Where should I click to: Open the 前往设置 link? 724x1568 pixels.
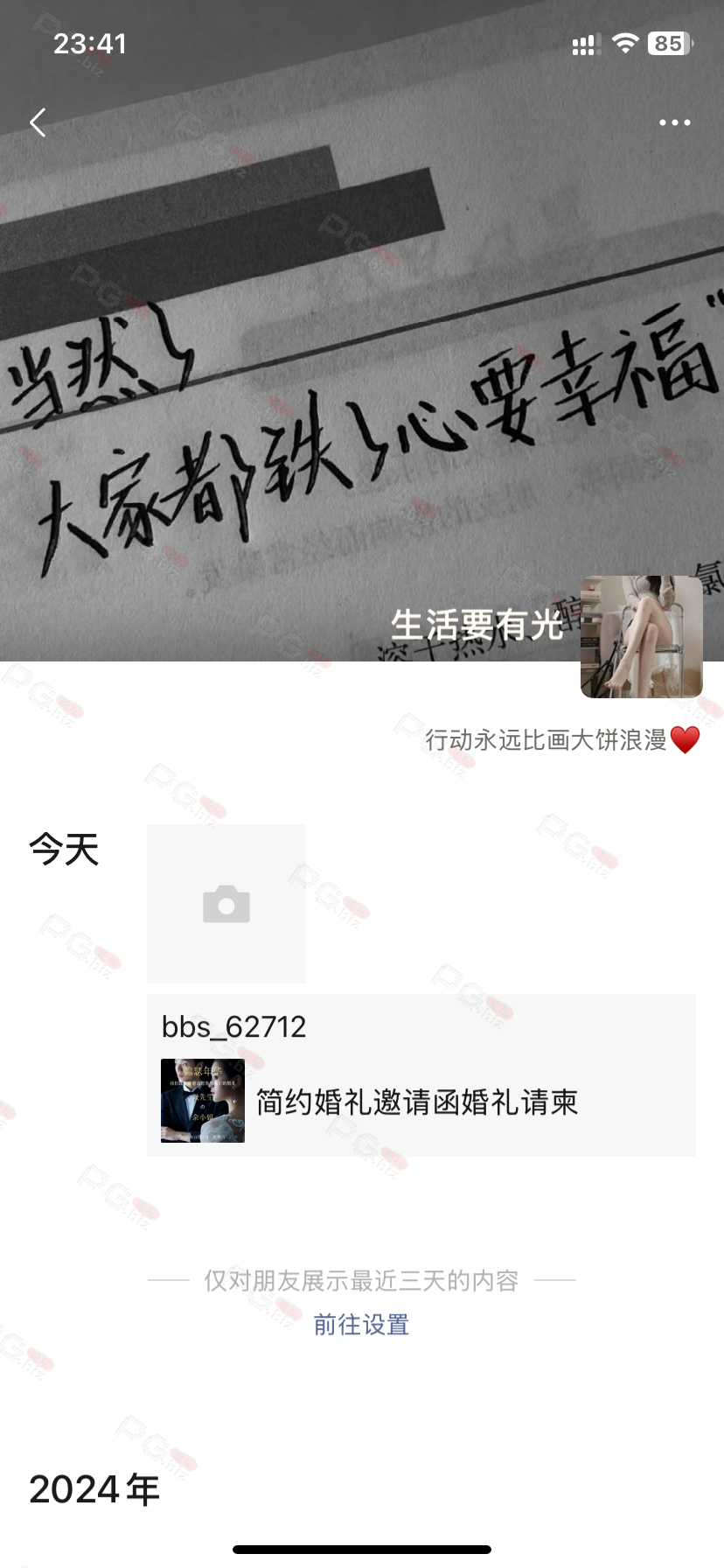tap(361, 1325)
